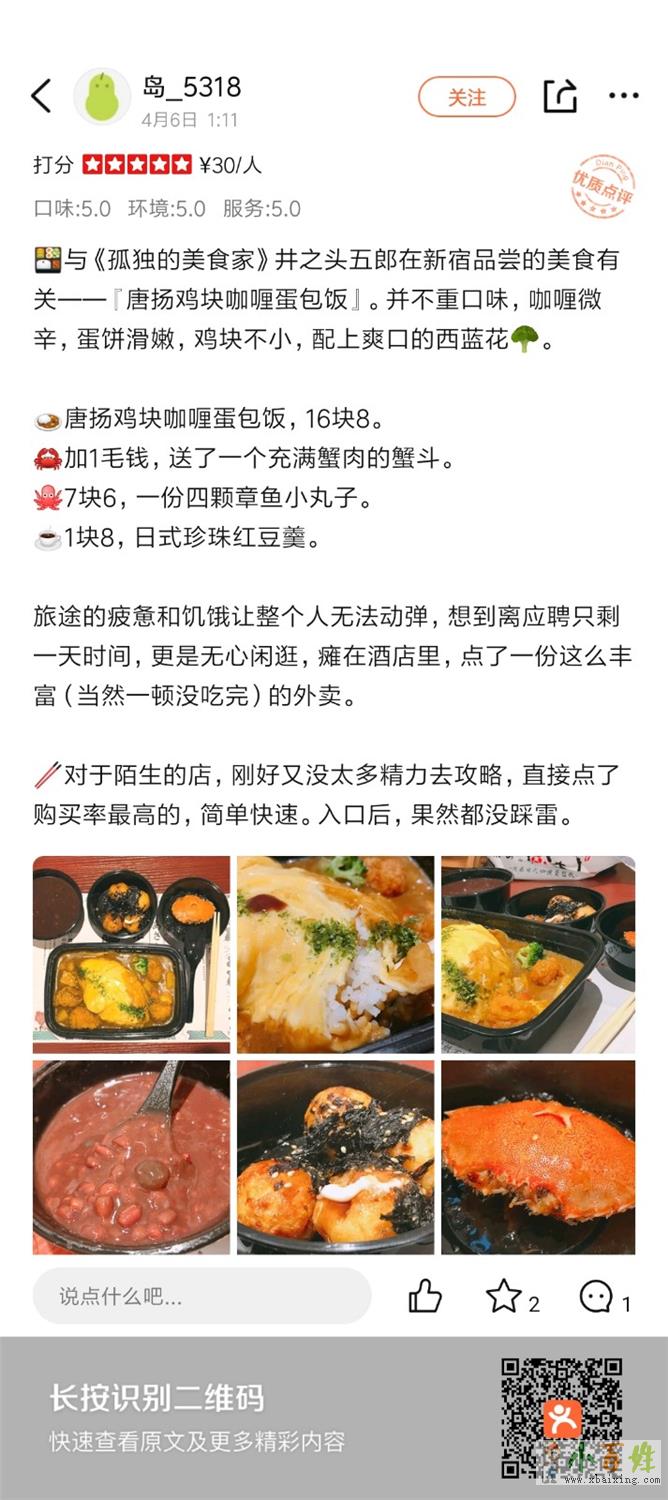Tap the 说点什么吧 comment field

(202, 1297)
